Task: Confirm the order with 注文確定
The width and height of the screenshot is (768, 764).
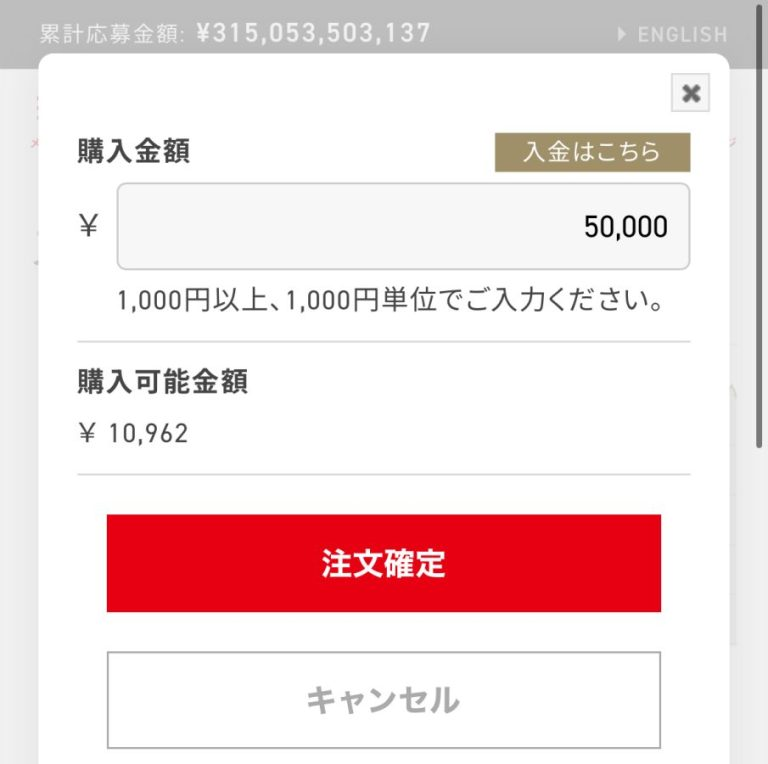Action: 384,563
